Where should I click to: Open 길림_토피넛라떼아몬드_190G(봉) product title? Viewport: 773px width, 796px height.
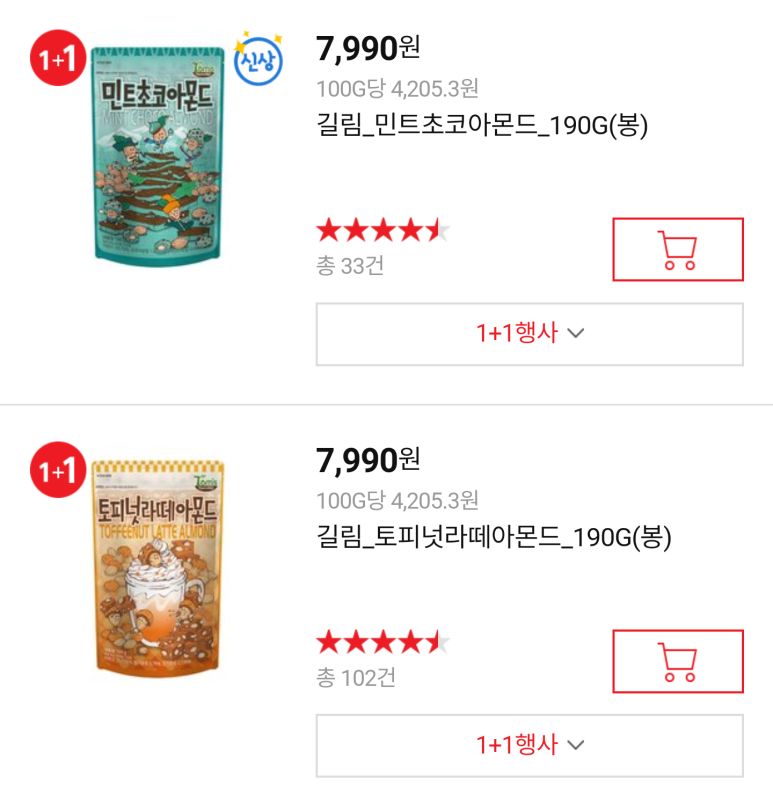[493, 538]
